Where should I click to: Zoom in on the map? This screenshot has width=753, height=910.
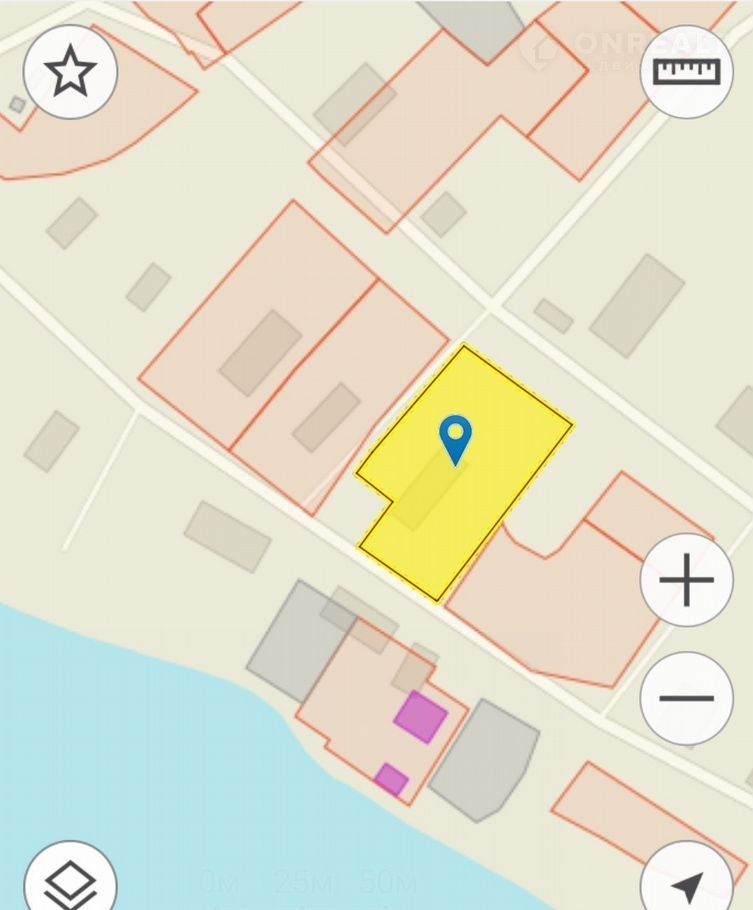[x=686, y=580]
